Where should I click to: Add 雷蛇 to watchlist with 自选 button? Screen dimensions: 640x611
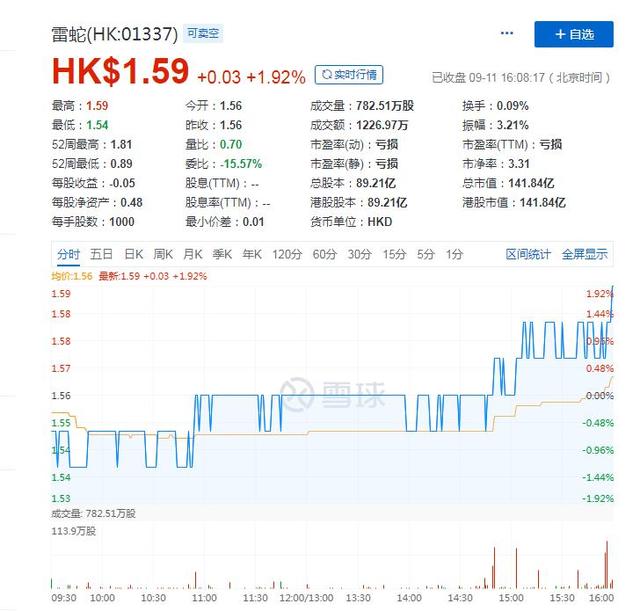(x=573, y=34)
